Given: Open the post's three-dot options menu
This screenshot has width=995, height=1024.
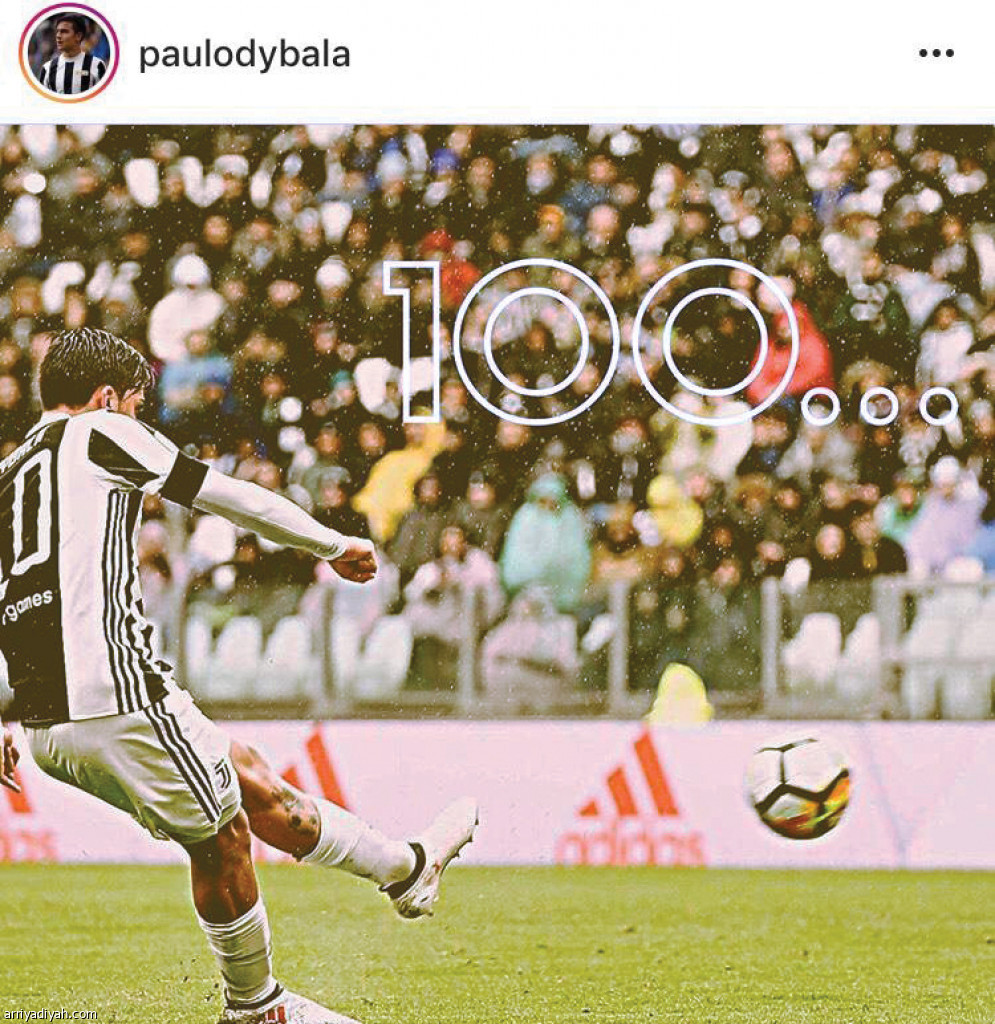Looking at the screenshot, I should 936,54.
